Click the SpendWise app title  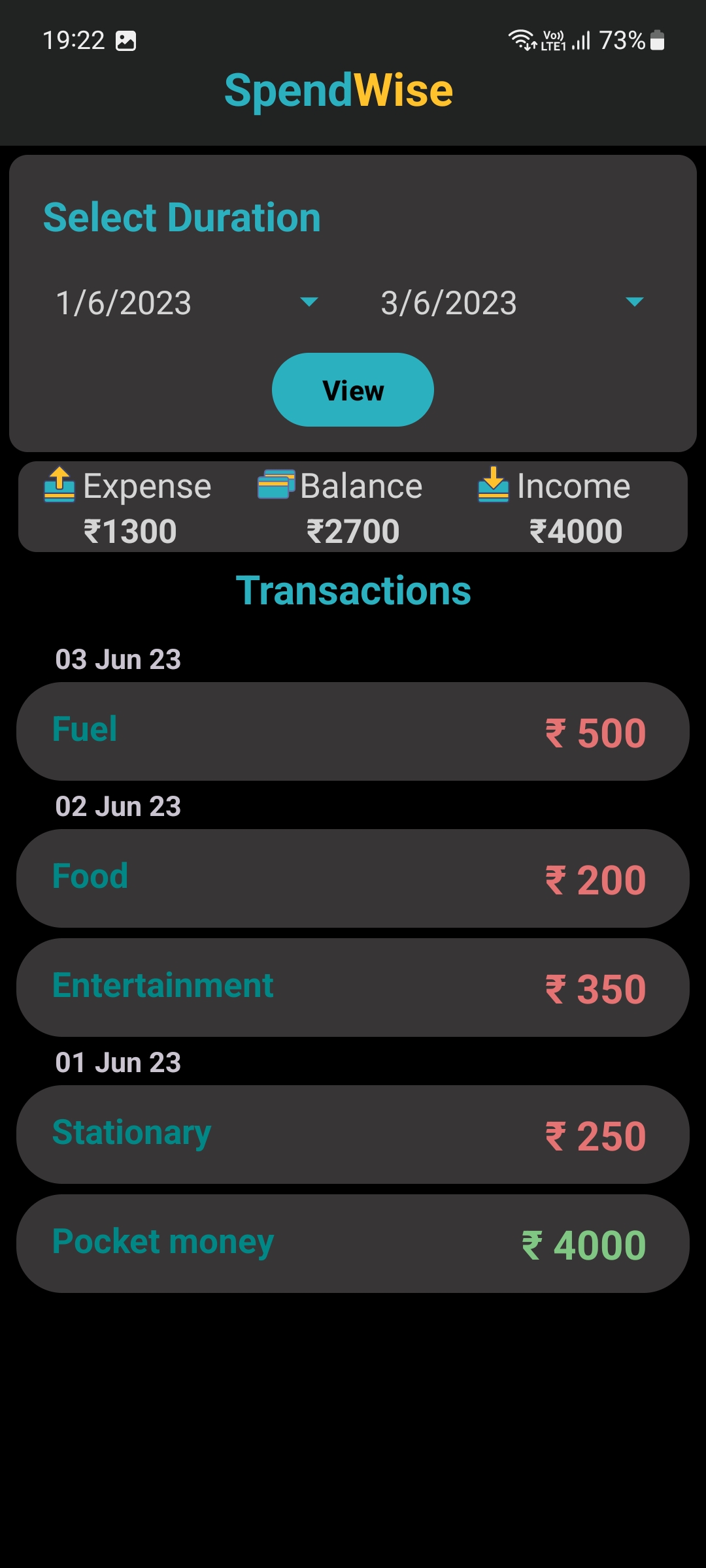(x=339, y=90)
